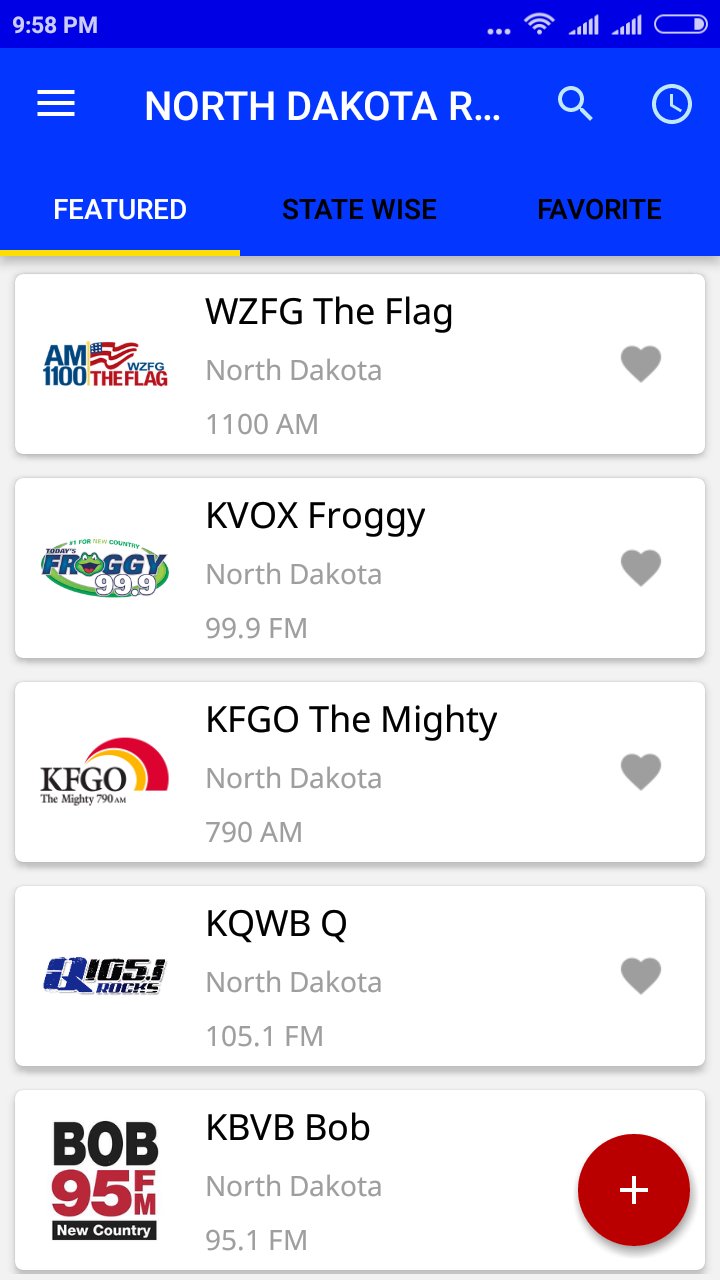Favorite the KFGO The Mighty station

(x=641, y=771)
